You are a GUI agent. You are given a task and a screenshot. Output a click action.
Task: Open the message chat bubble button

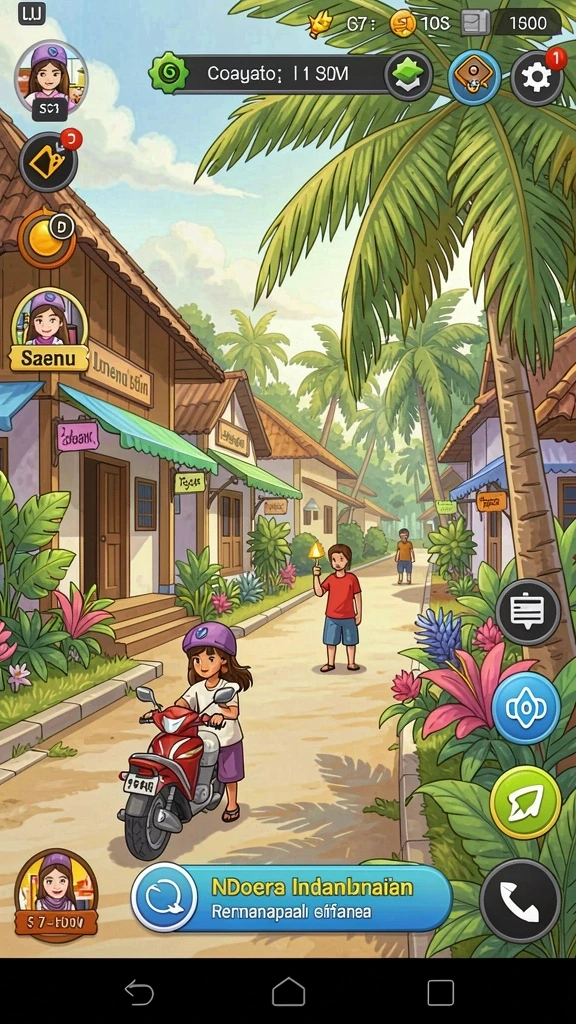click(x=528, y=612)
